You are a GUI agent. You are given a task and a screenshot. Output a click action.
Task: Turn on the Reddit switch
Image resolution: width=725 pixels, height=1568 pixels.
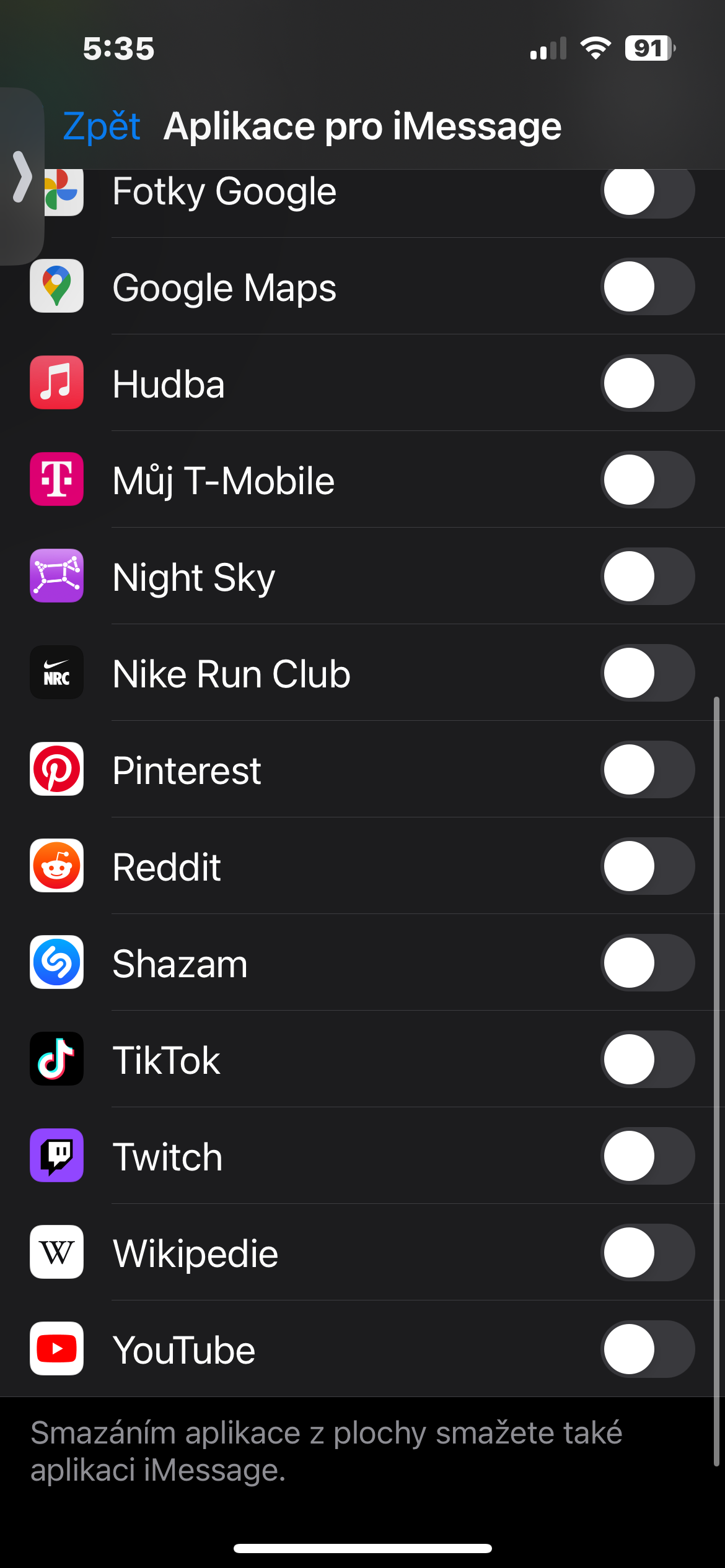point(648,866)
